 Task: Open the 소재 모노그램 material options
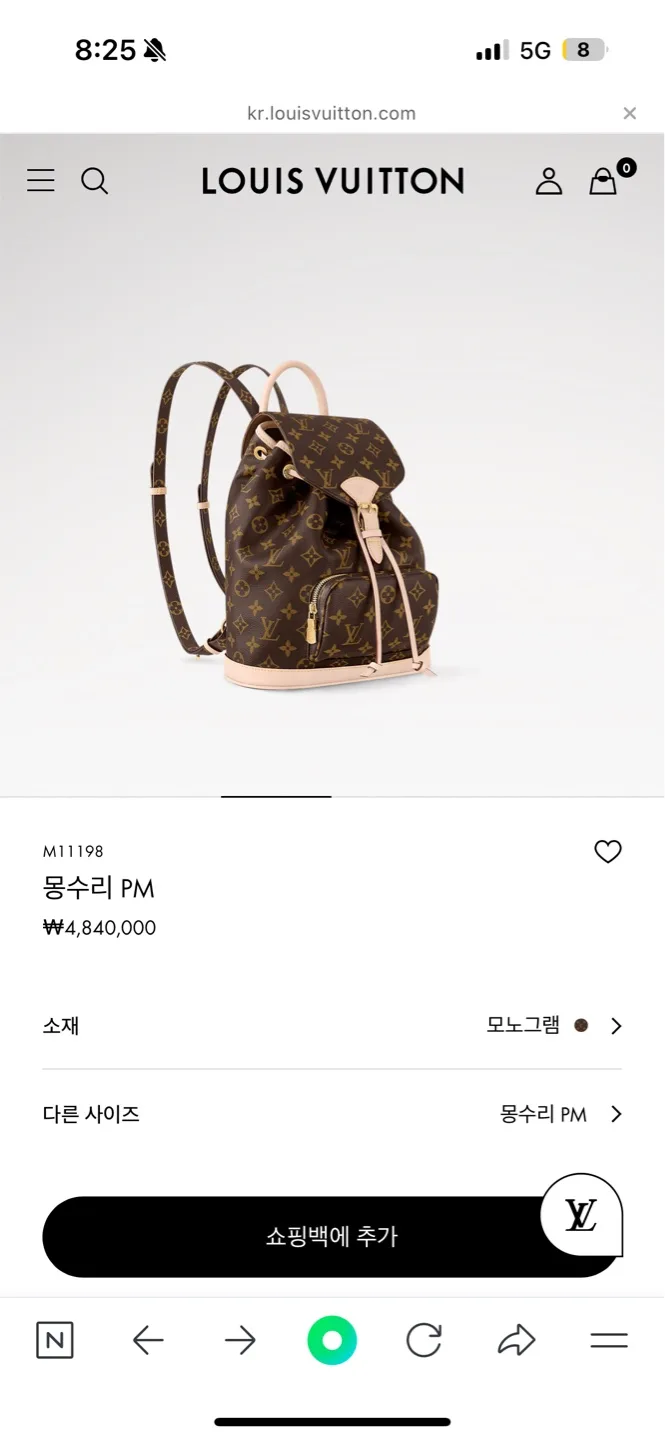332,1026
